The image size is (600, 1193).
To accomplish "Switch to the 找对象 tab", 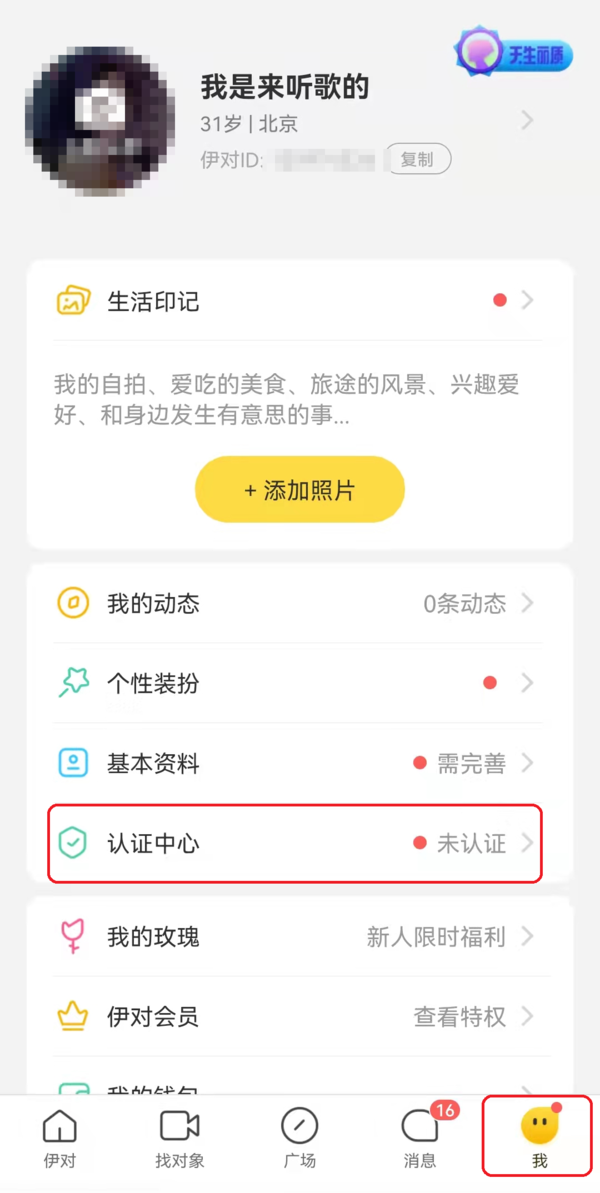I will pyautogui.click(x=180, y=1138).
